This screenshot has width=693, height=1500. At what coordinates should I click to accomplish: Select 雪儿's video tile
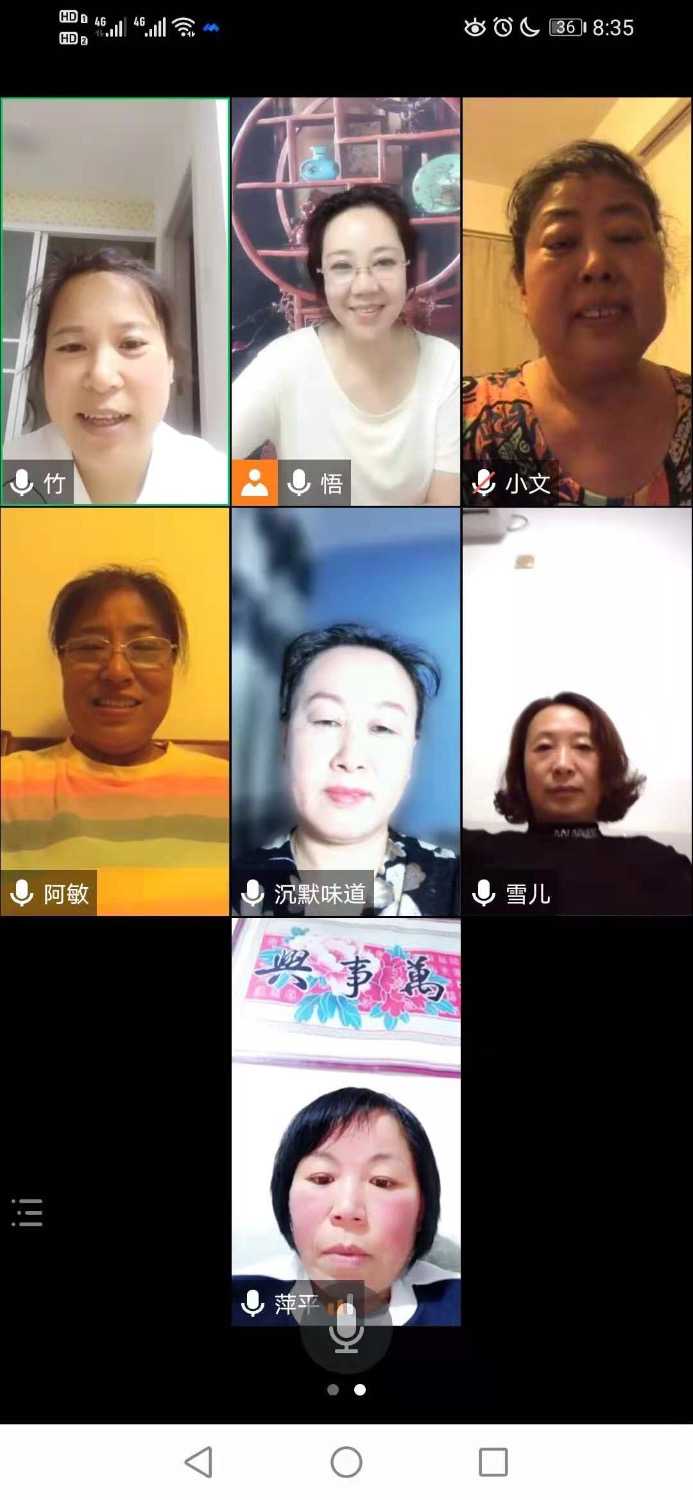click(577, 710)
